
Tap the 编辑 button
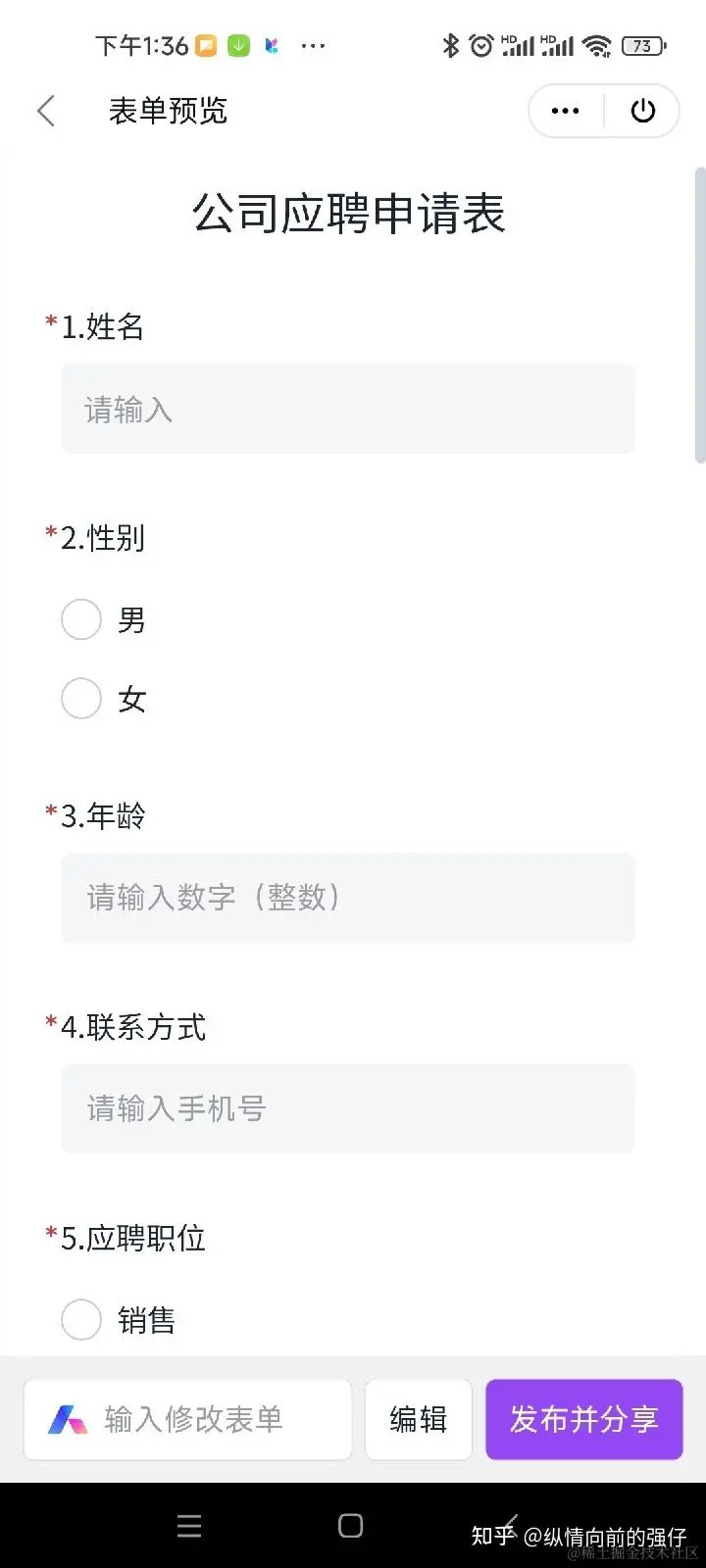419,1419
